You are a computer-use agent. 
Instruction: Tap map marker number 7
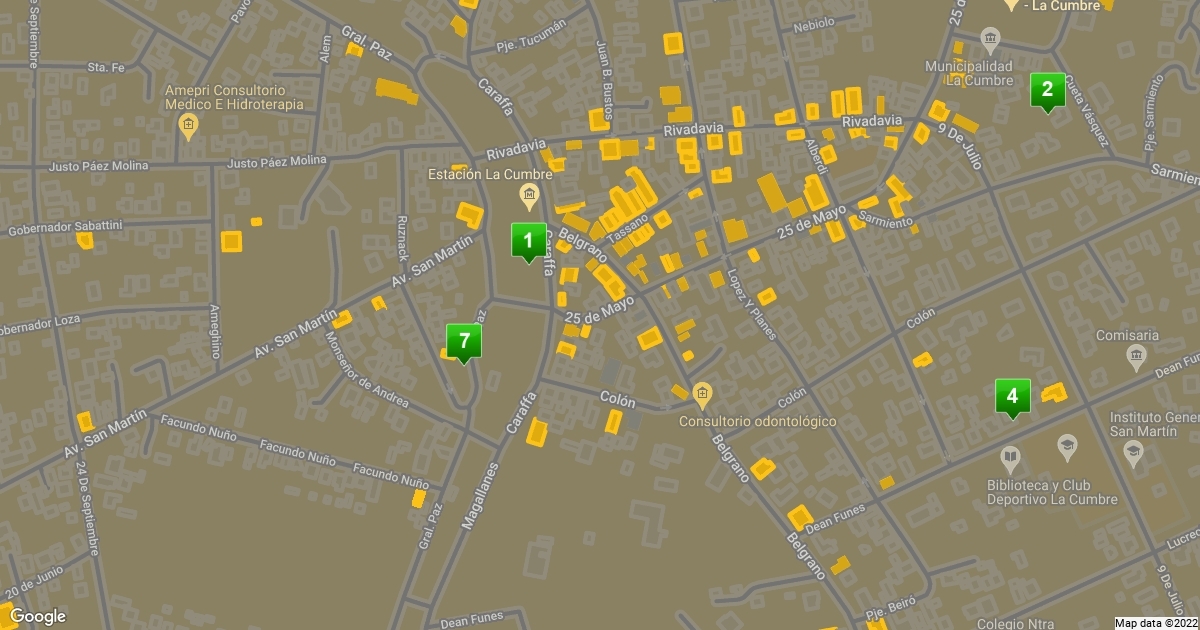coord(463,341)
